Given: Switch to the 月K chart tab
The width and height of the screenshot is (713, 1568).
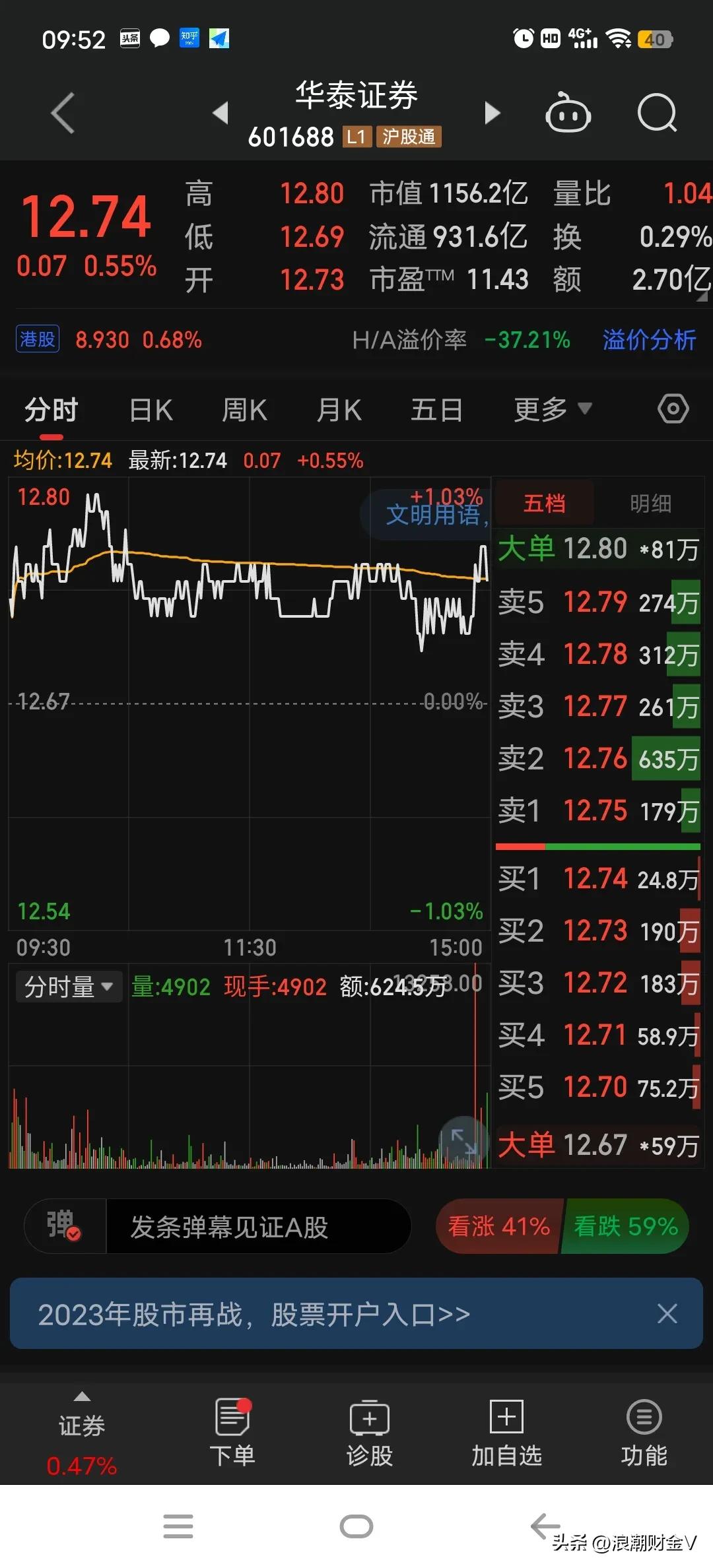Looking at the screenshot, I should tap(339, 410).
